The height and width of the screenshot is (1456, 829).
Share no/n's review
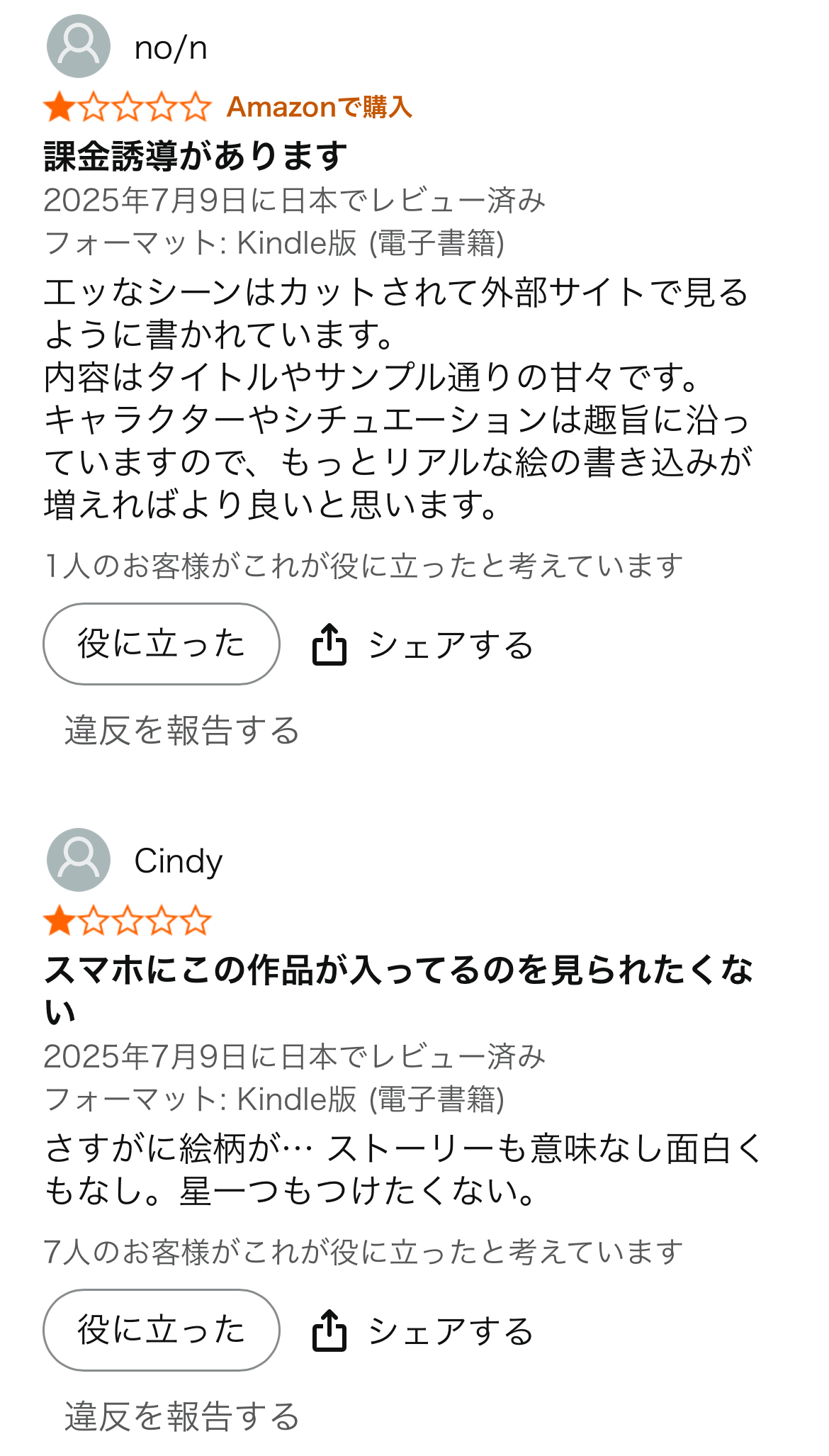point(423,645)
